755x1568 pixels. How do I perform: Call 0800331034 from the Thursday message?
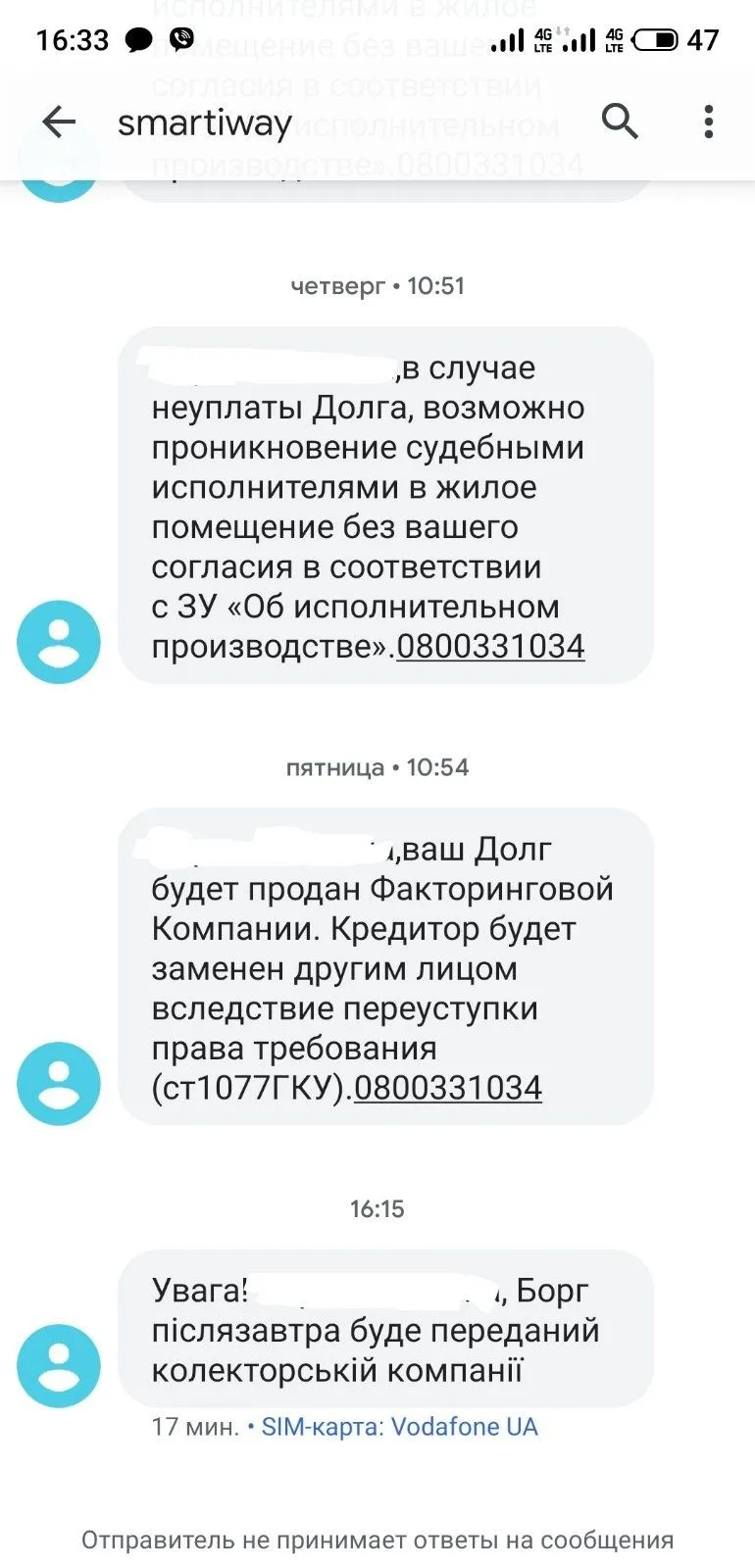[490, 647]
